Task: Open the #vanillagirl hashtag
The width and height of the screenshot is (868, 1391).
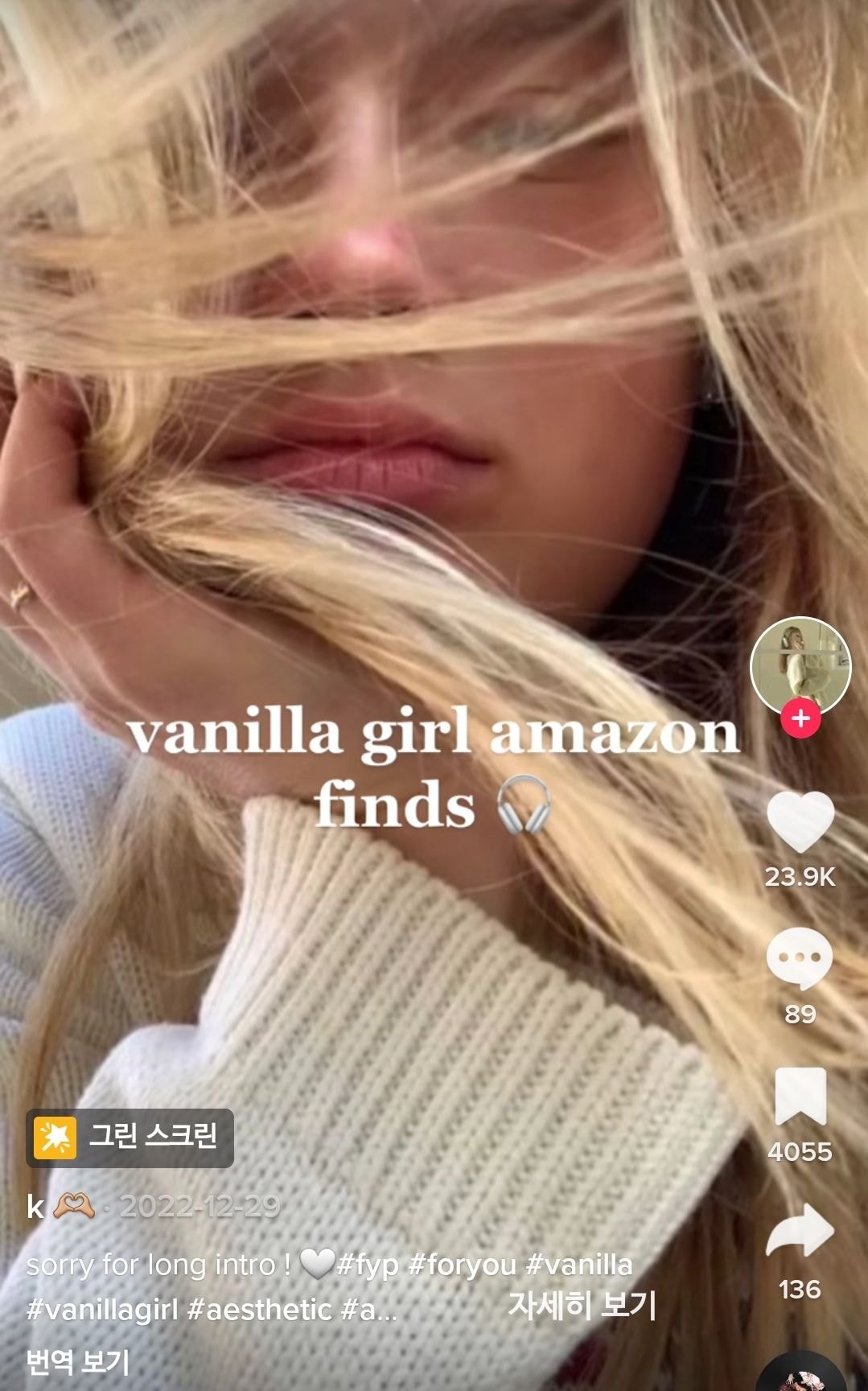Action: pyautogui.click(x=101, y=1310)
